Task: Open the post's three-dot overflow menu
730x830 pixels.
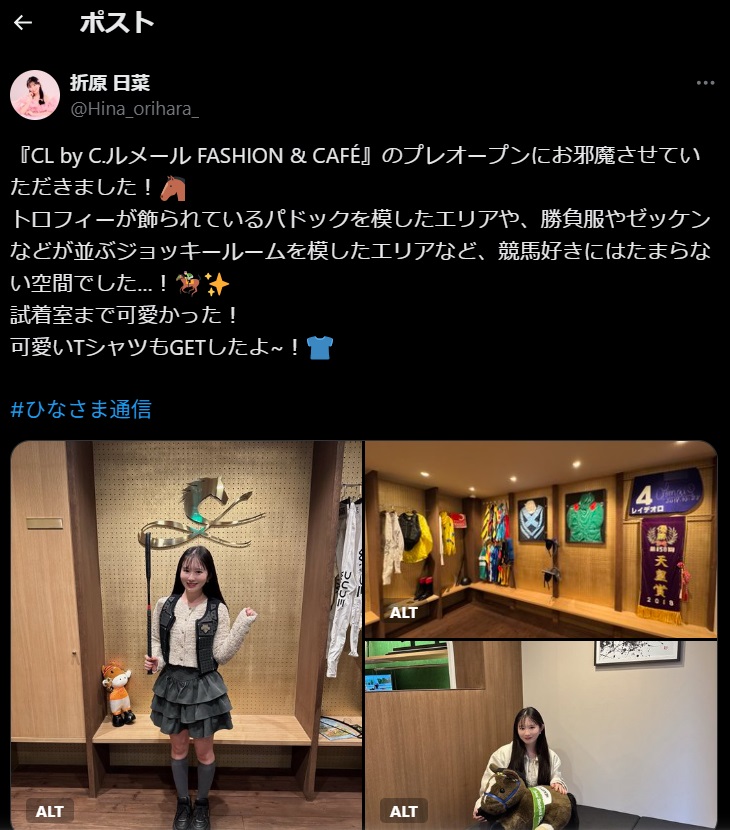Action: 705,83
